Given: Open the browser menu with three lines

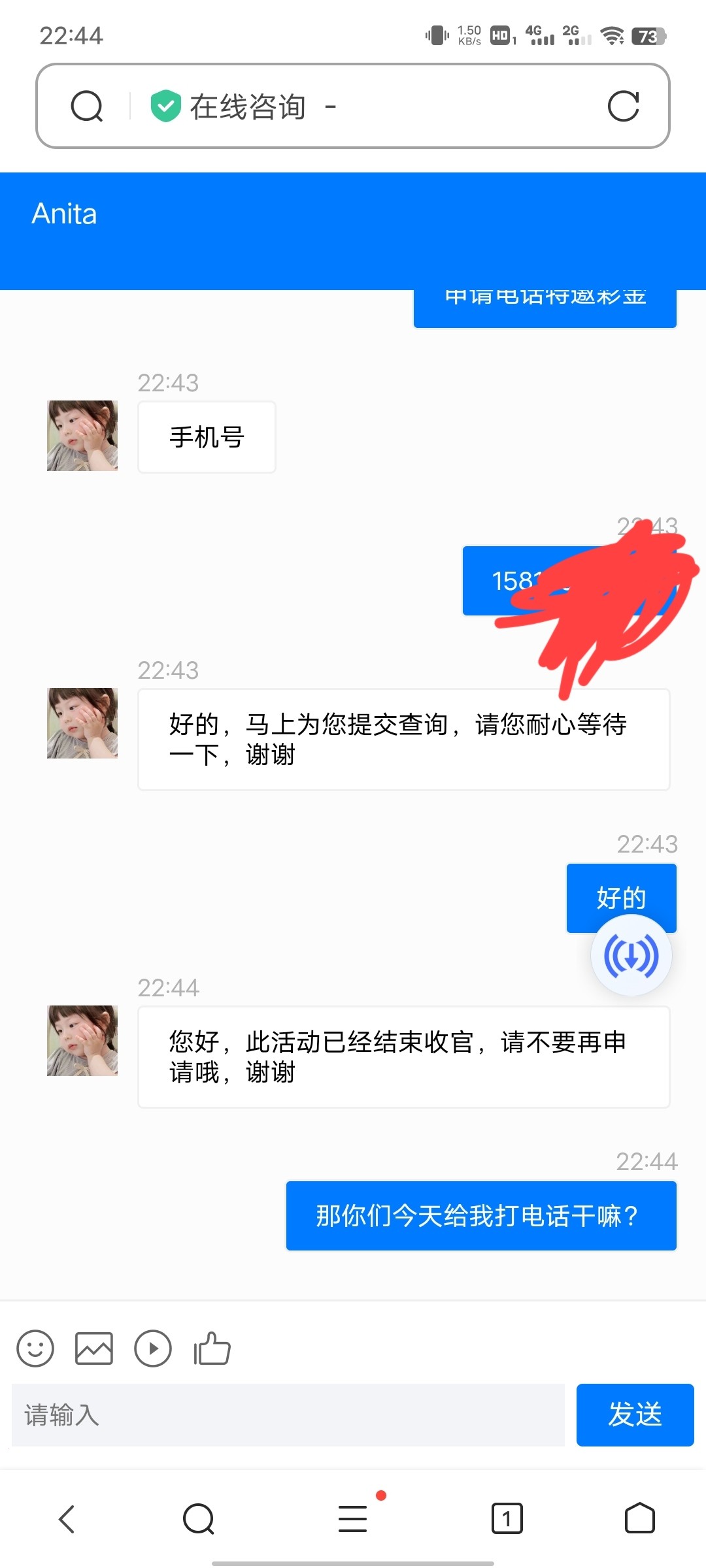Looking at the screenshot, I should pyautogui.click(x=353, y=1518).
